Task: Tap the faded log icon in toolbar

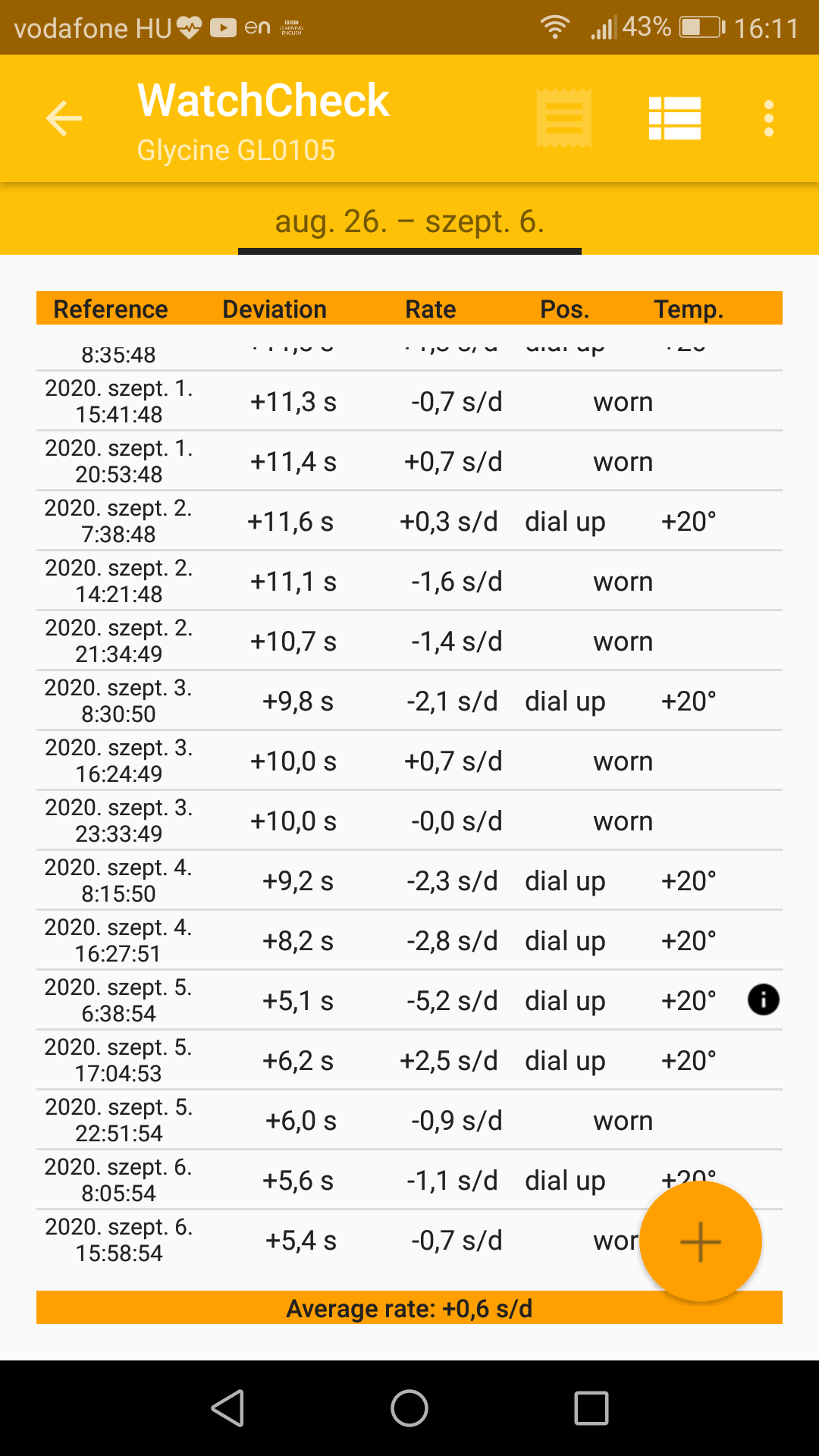Action: [564, 118]
